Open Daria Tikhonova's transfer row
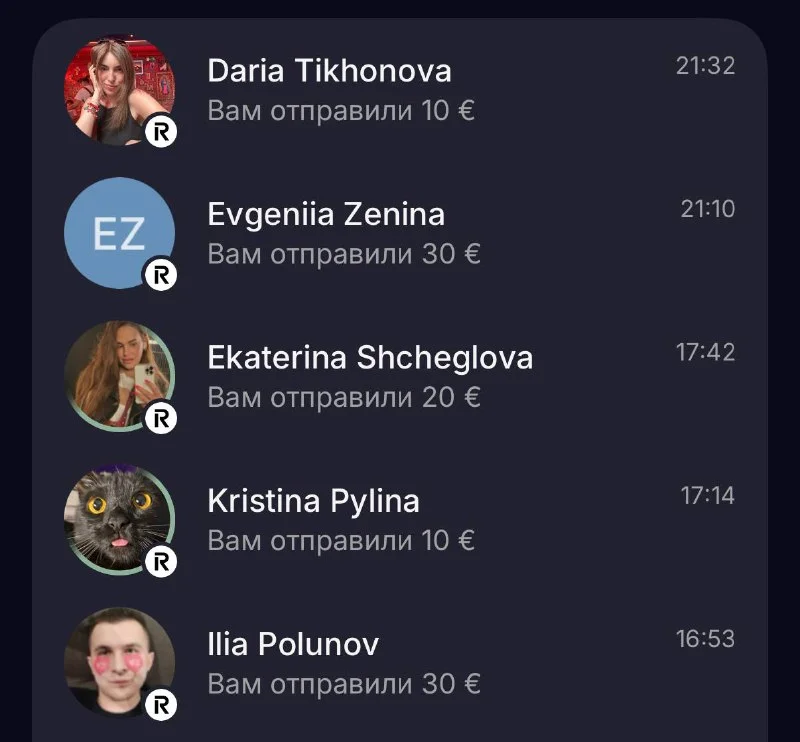800x742 pixels. [x=400, y=90]
